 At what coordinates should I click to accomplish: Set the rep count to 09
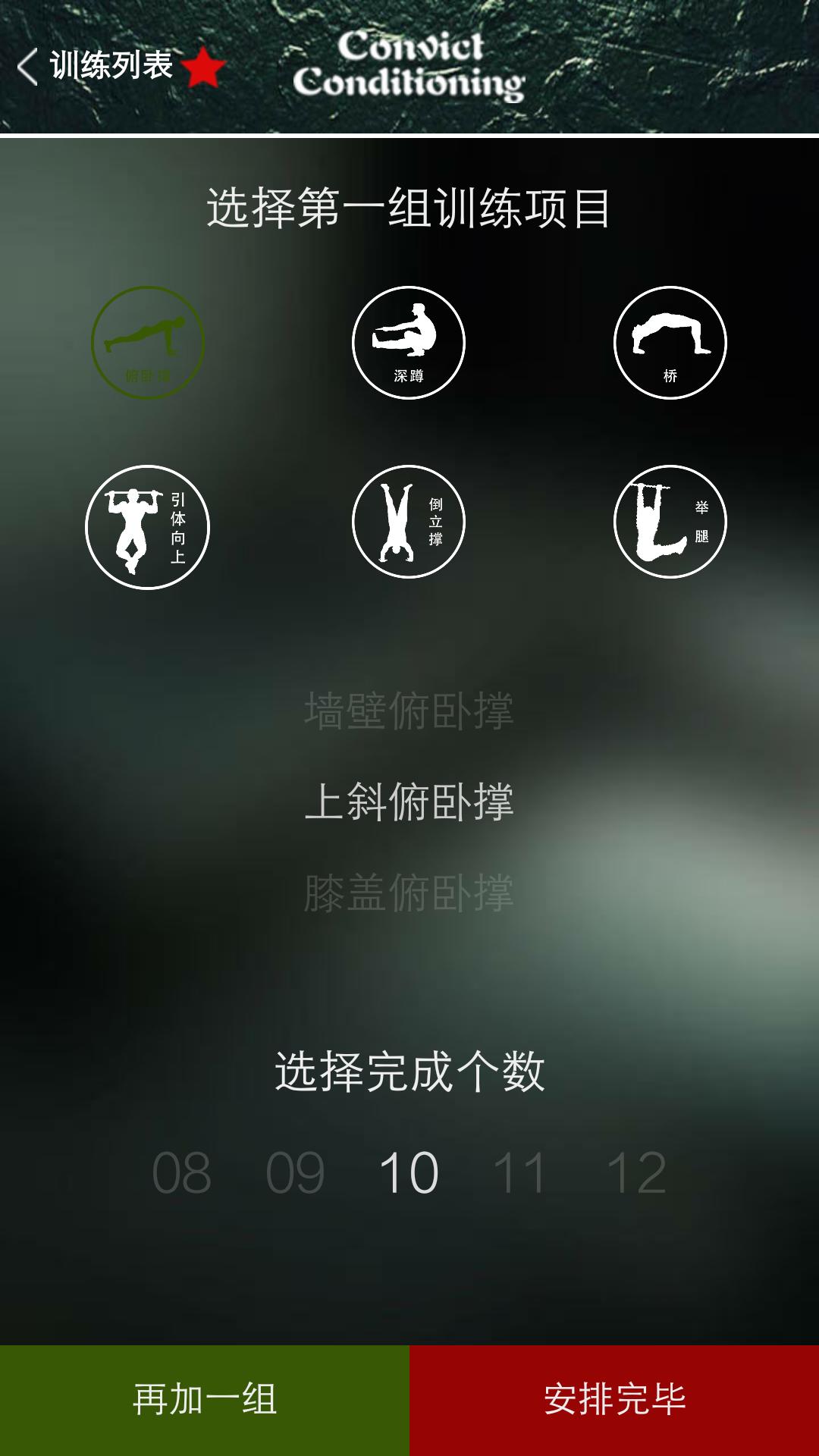(295, 1173)
